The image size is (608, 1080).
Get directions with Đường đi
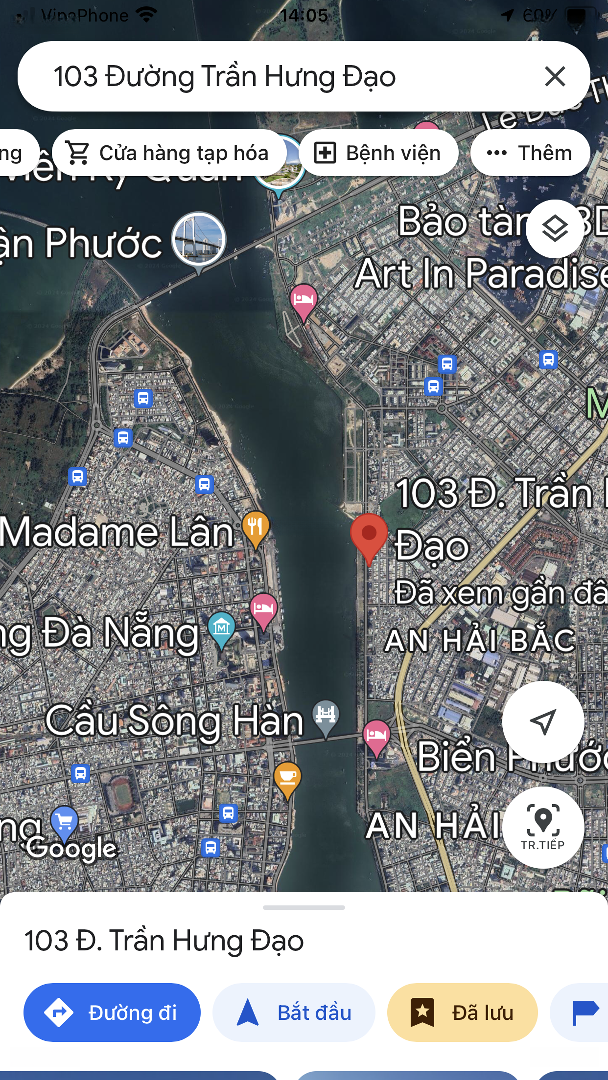[112, 1013]
